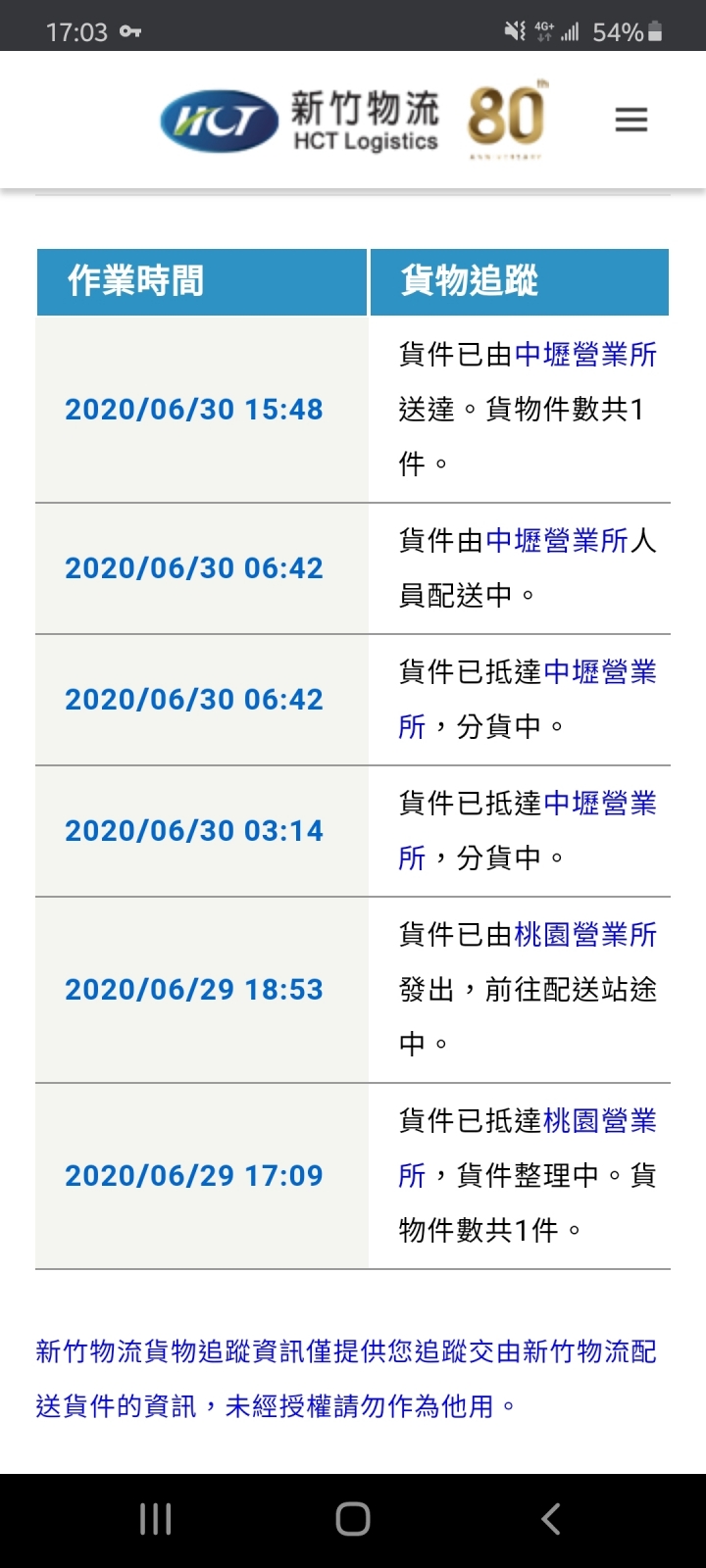
Task: Open recent apps from navigation bar
Action: pos(156,1519)
